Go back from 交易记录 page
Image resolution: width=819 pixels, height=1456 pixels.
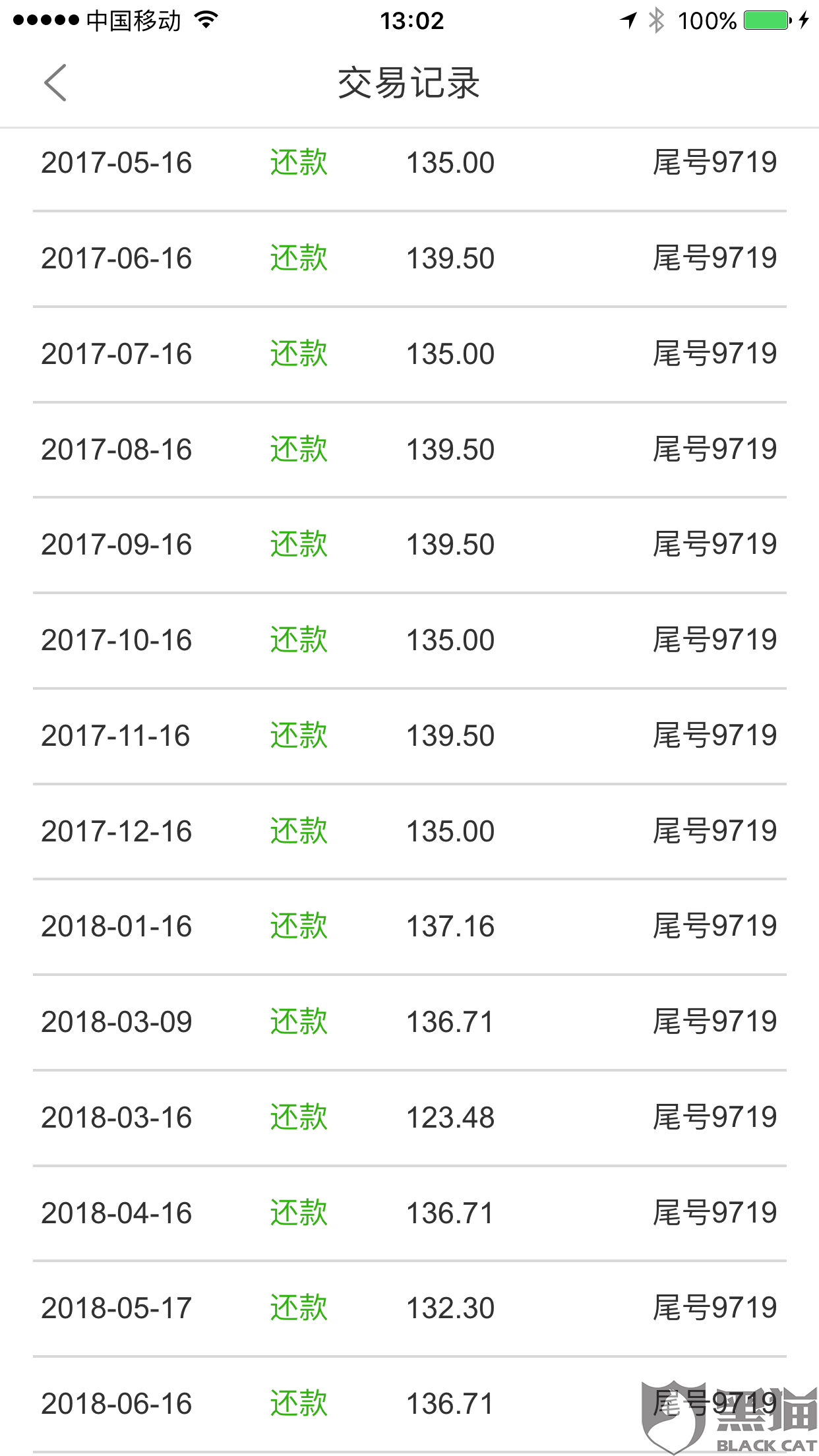(x=55, y=83)
